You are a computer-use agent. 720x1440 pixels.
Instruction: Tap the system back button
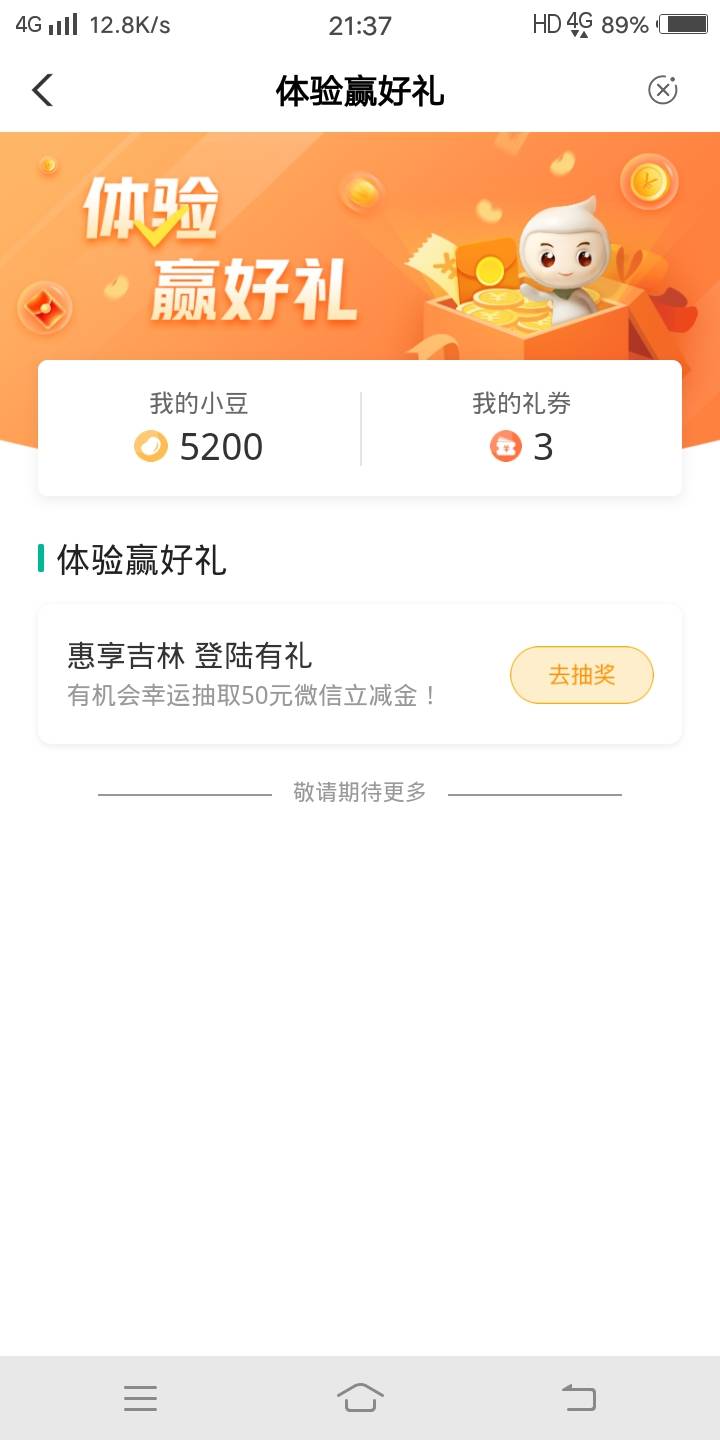579,1398
